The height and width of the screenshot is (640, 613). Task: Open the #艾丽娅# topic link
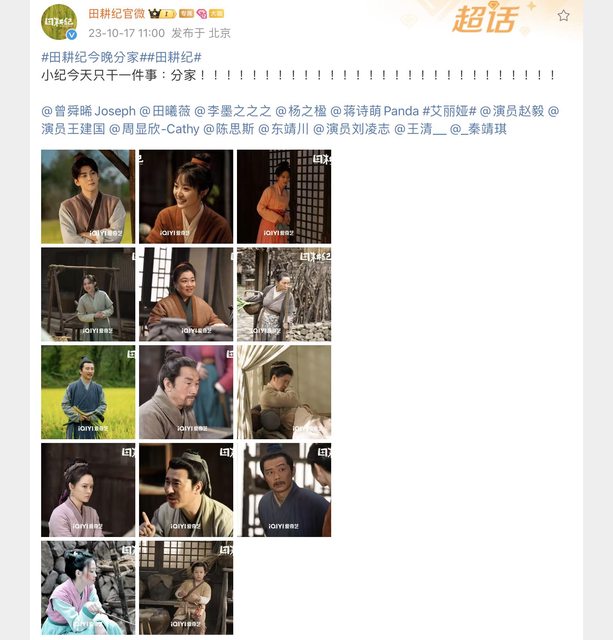(449, 111)
